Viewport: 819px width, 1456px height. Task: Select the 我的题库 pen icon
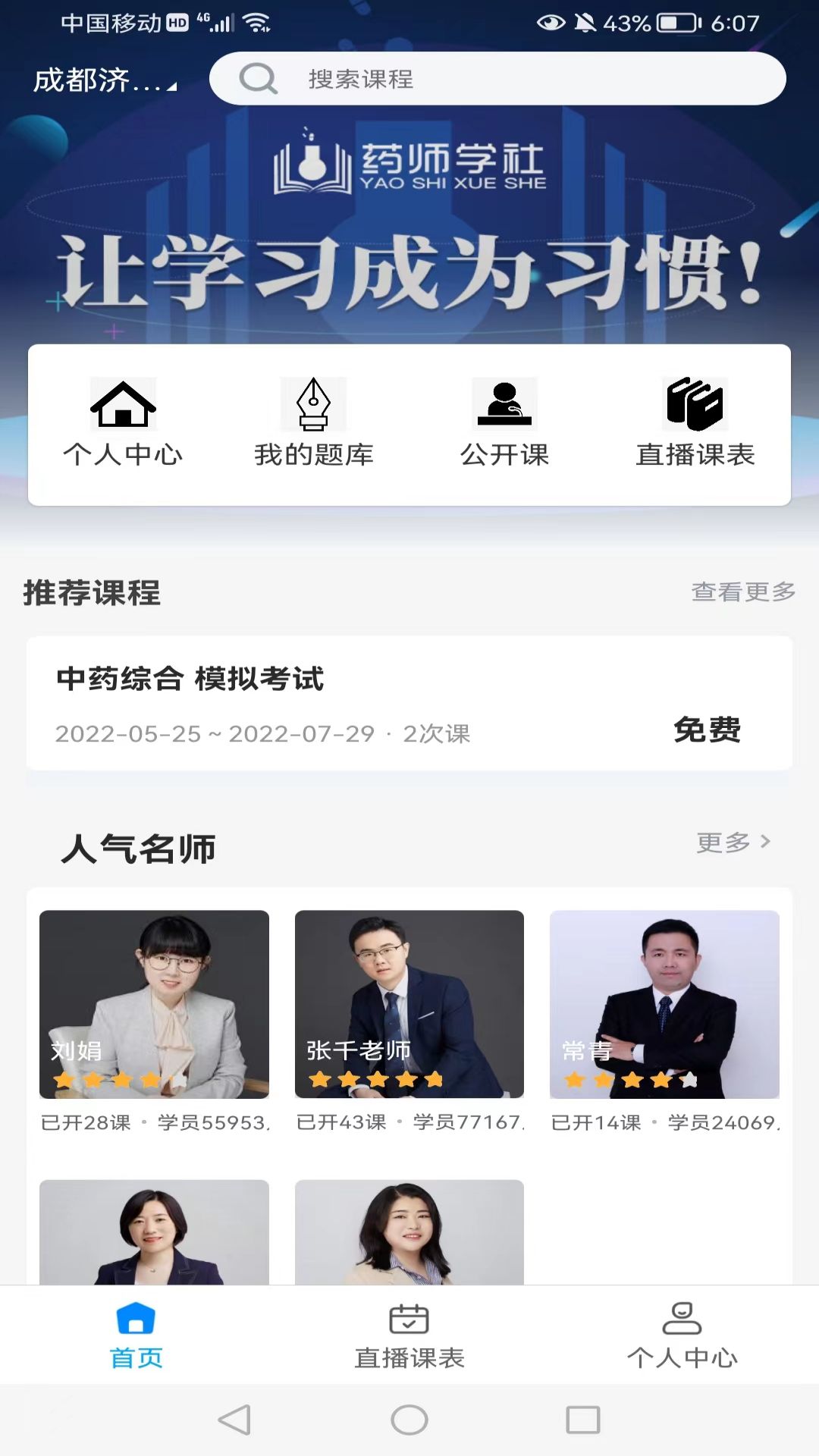coord(313,404)
